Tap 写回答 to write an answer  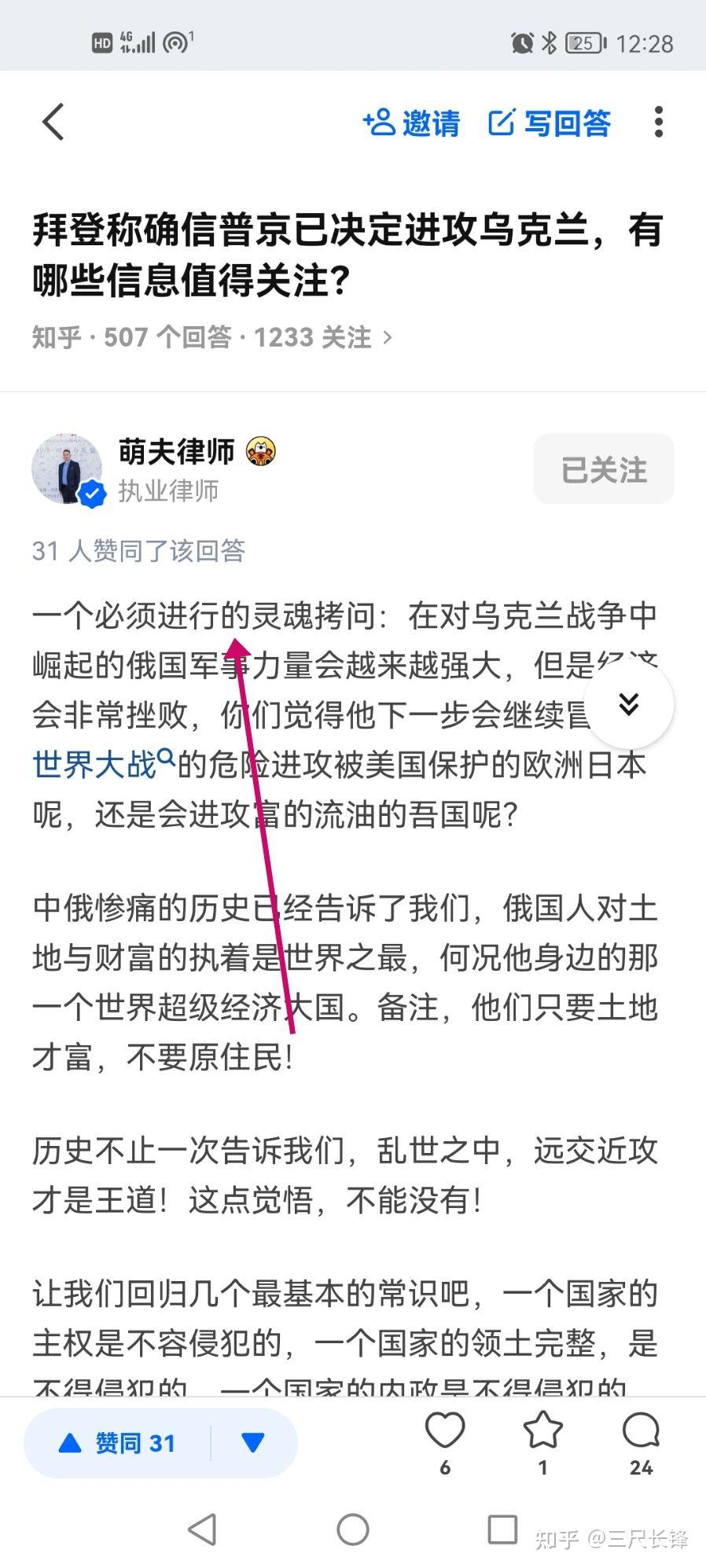pos(550,123)
